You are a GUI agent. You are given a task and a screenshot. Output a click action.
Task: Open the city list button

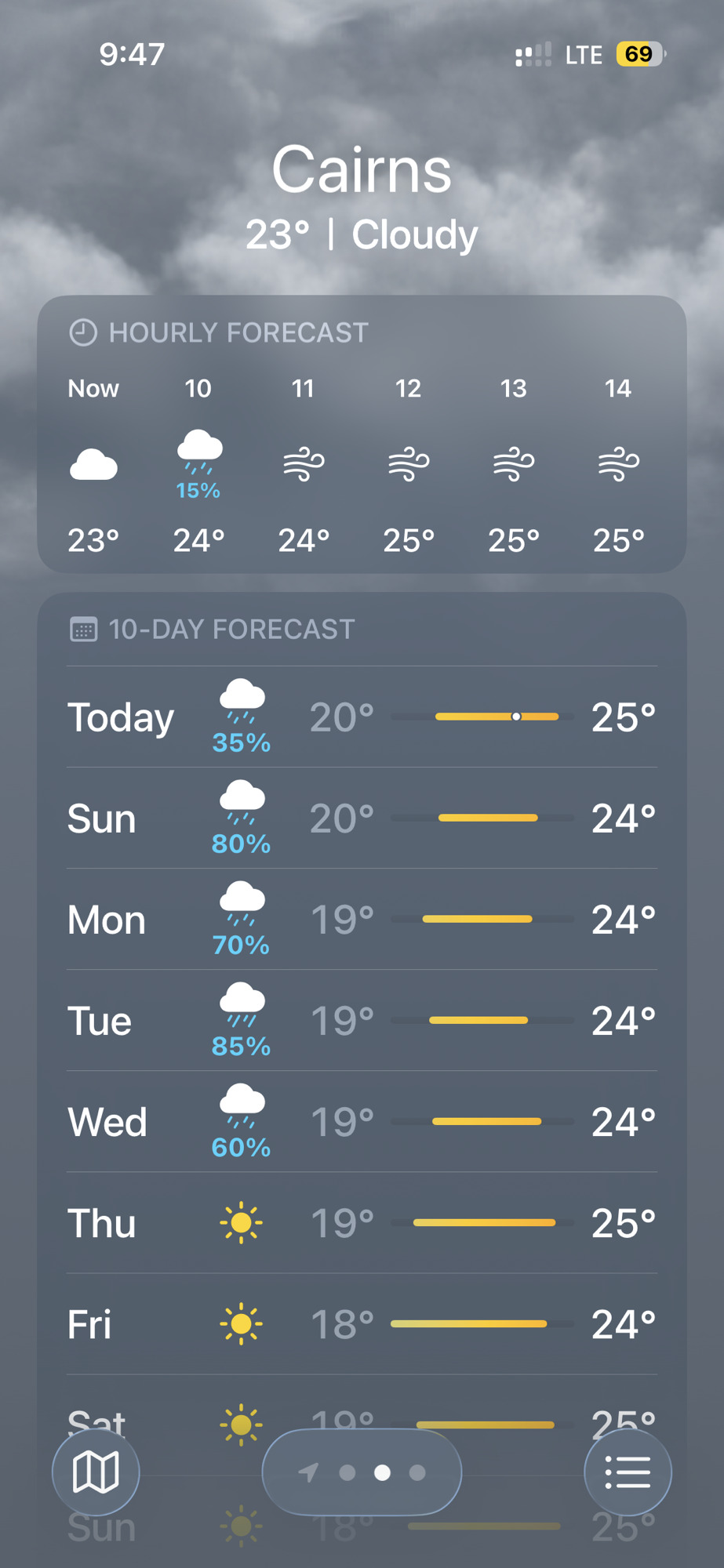point(628,1472)
